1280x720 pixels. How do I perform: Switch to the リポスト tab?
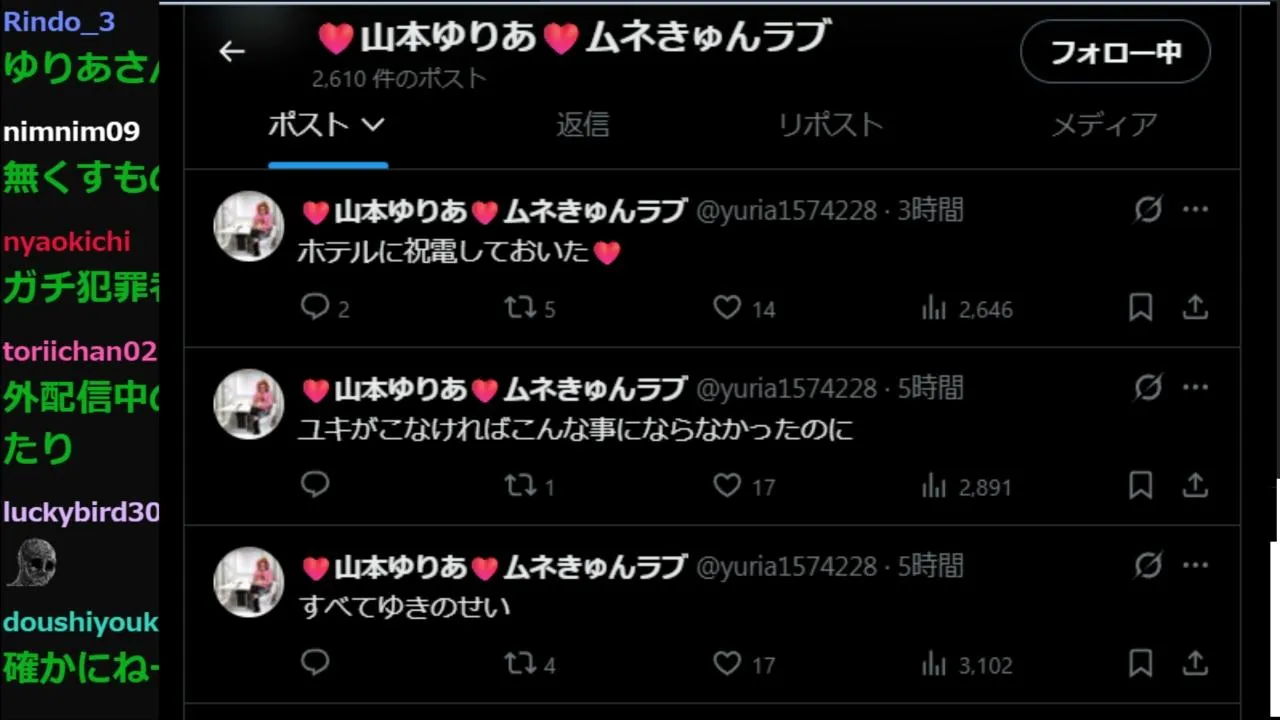(830, 124)
